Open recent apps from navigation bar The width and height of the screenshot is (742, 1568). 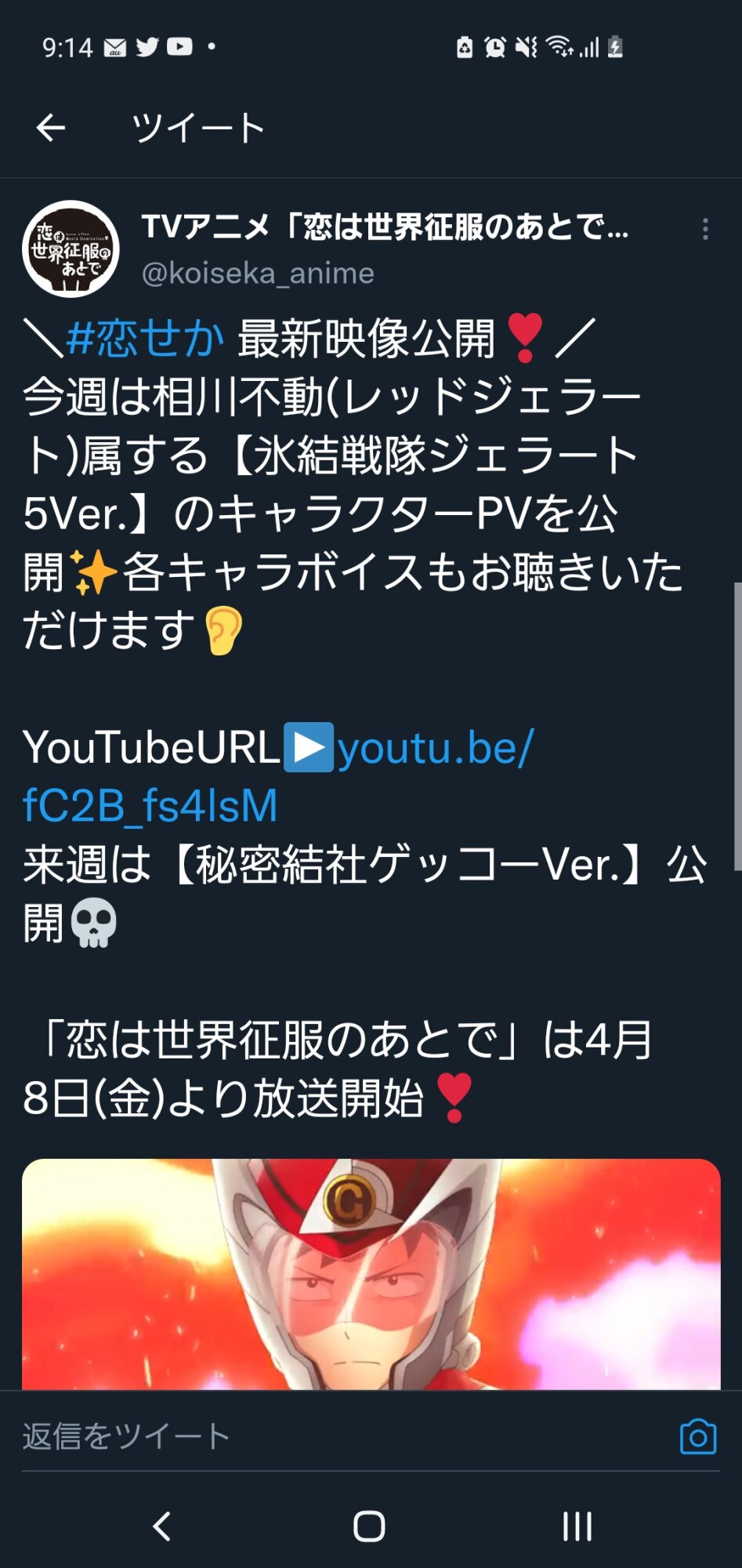577,1526
